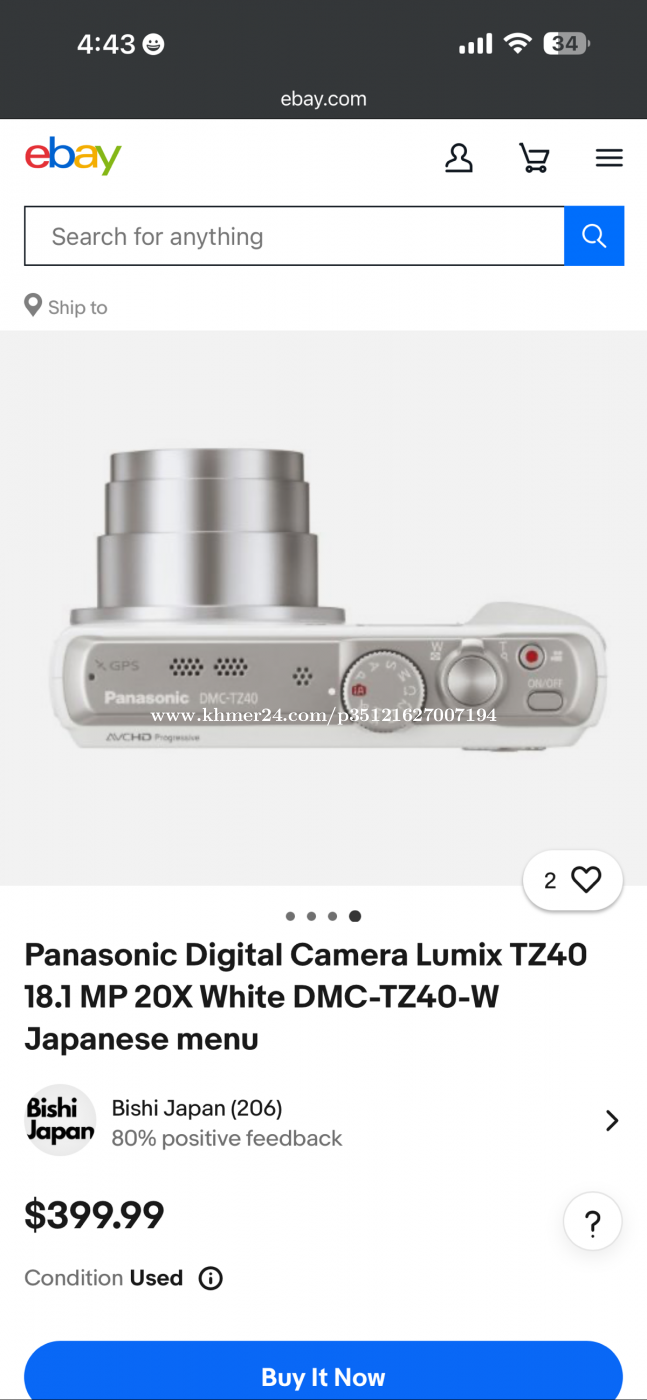Open the account profile icon
The height and width of the screenshot is (1400, 647).
tap(459, 158)
